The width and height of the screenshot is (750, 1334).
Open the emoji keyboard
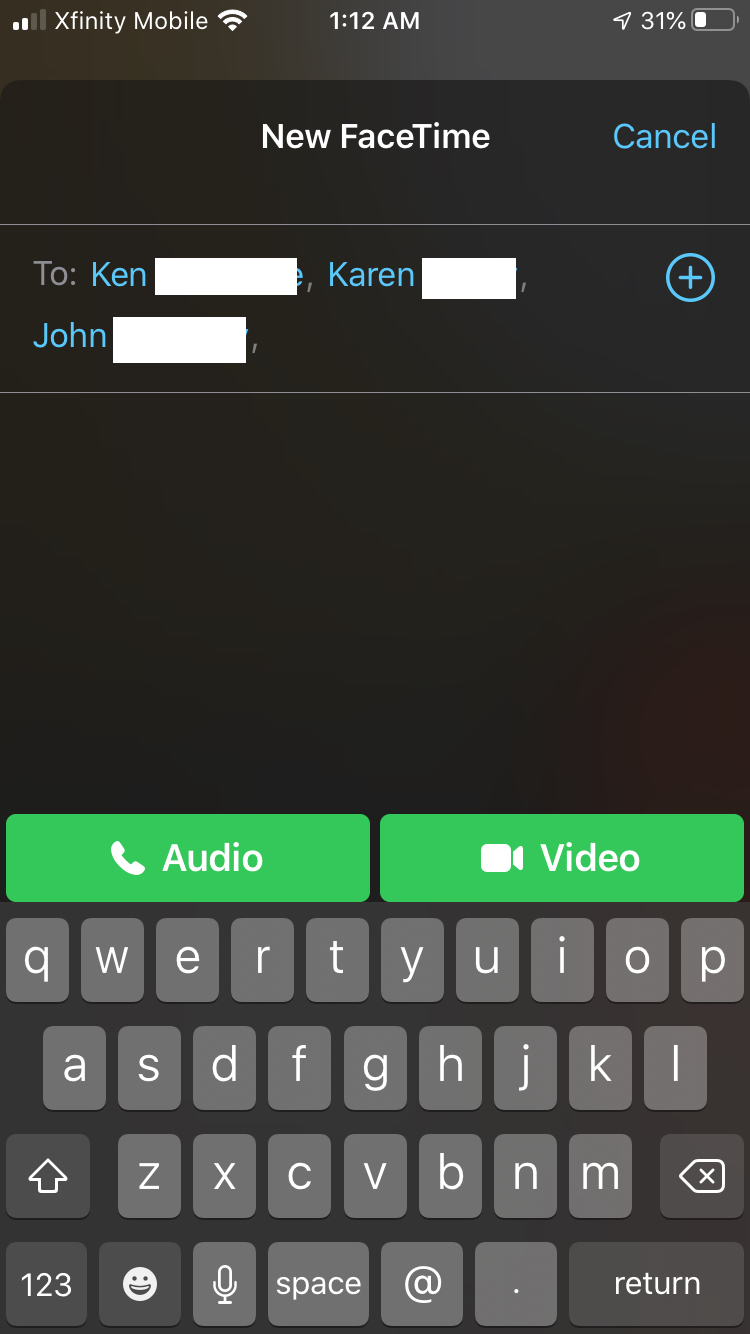[x=140, y=1284]
